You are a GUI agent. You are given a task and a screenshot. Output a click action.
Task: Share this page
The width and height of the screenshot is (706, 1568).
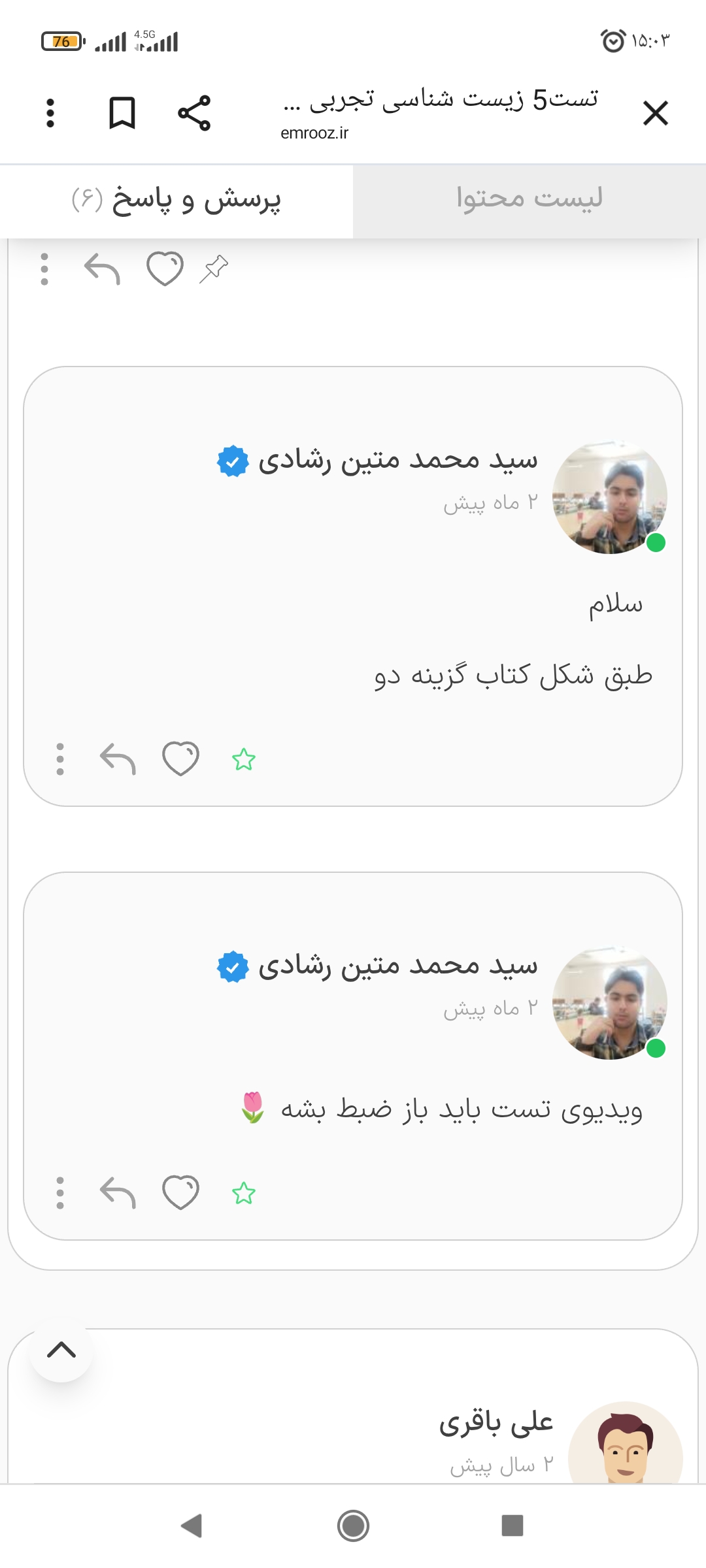(194, 113)
